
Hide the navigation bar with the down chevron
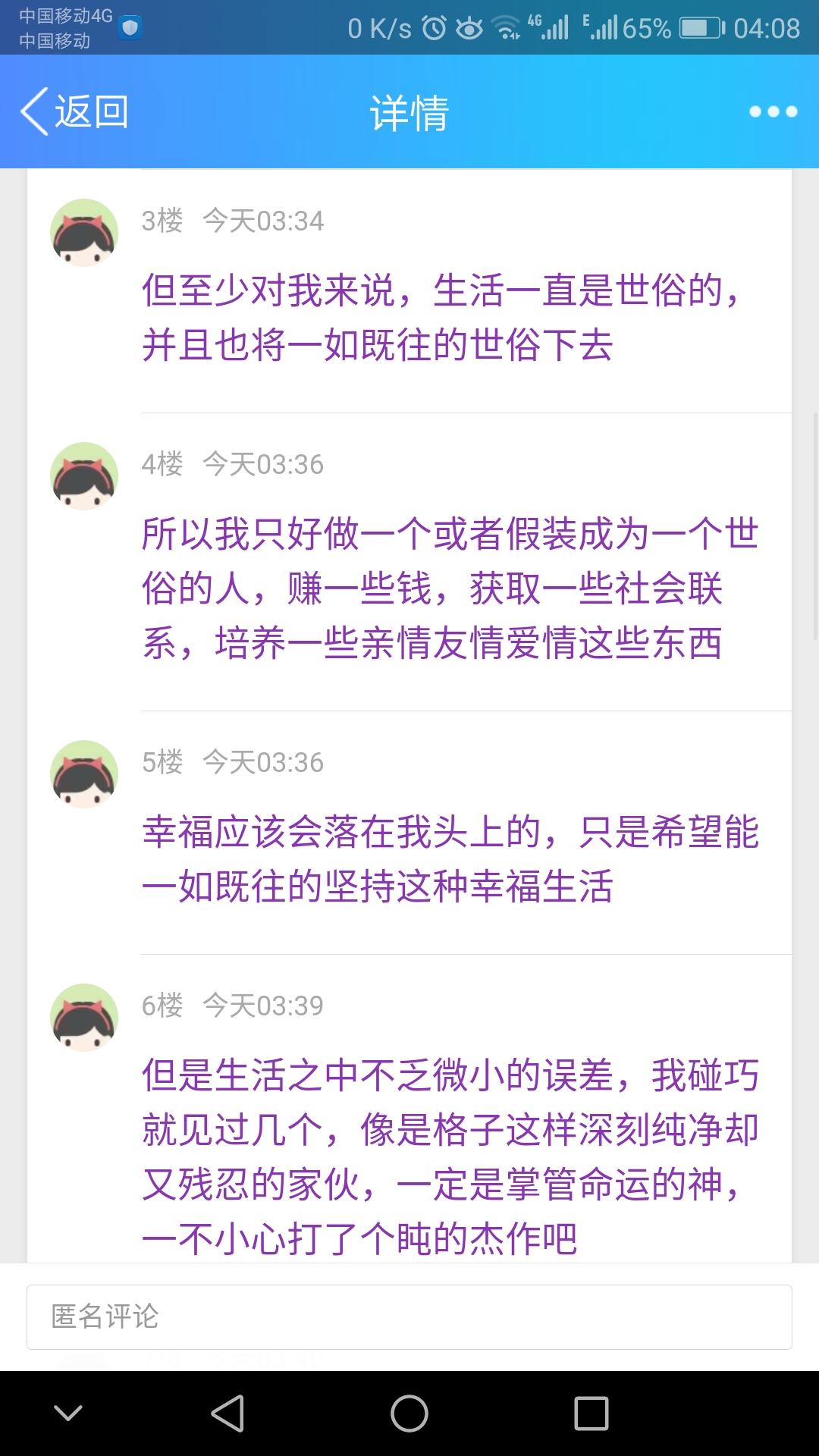(68, 1414)
